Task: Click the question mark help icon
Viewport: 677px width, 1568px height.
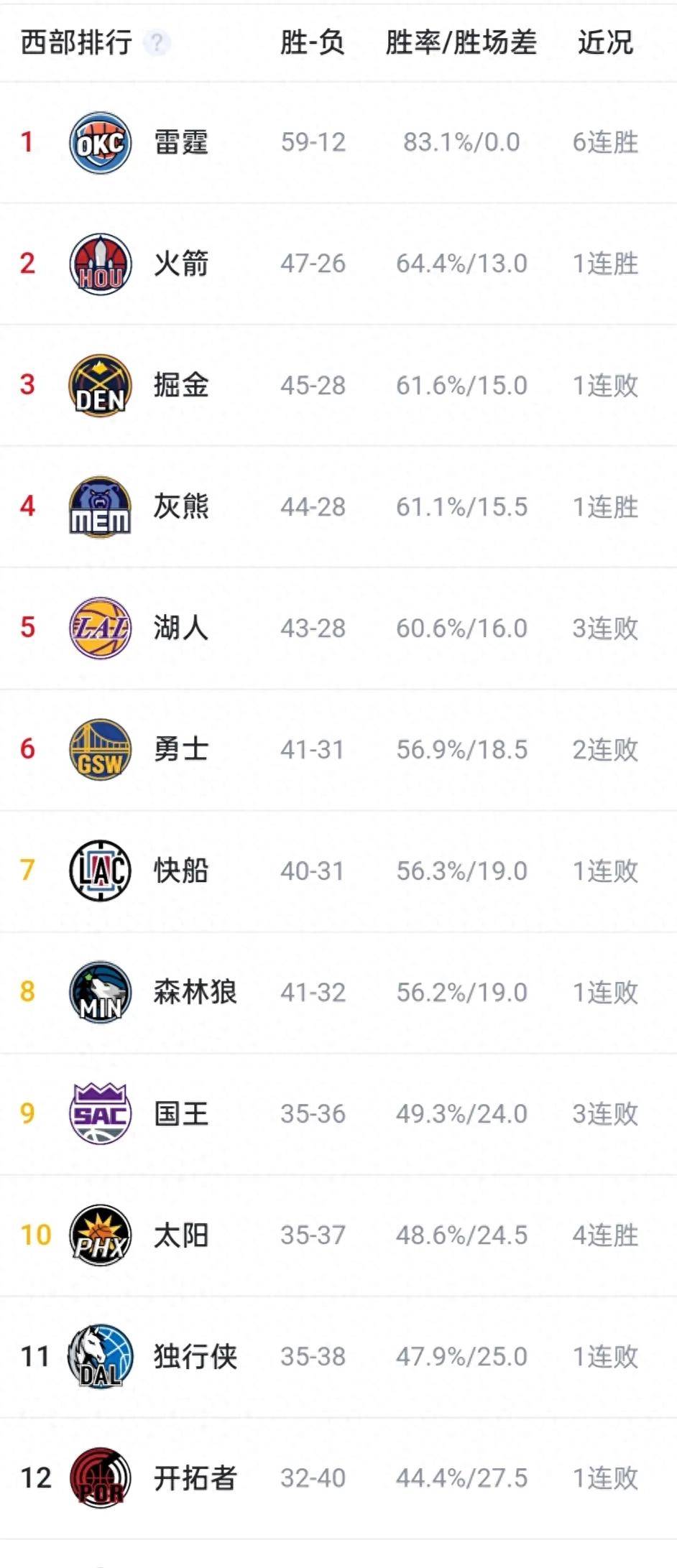Action: 156,42
